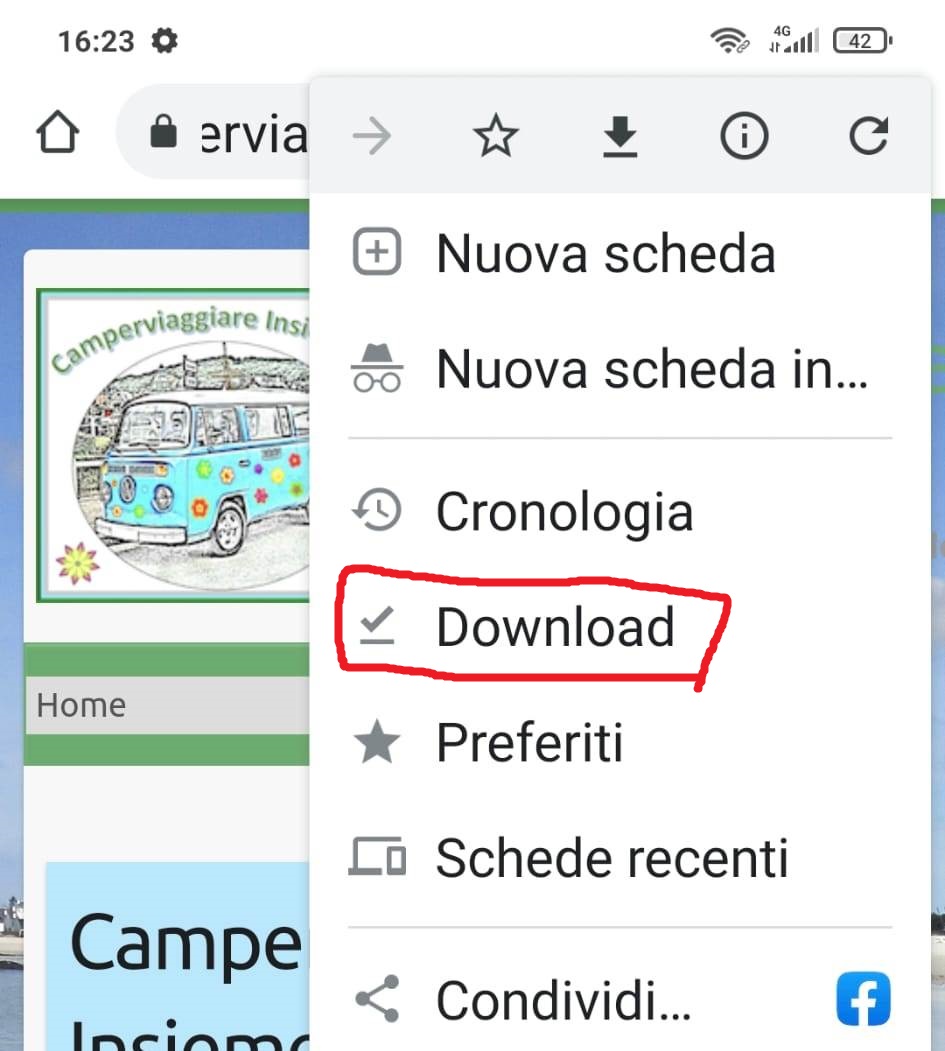Share directly via the Facebook icon
This screenshot has height=1051, width=945.
pyautogui.click(x=863, y=999)
